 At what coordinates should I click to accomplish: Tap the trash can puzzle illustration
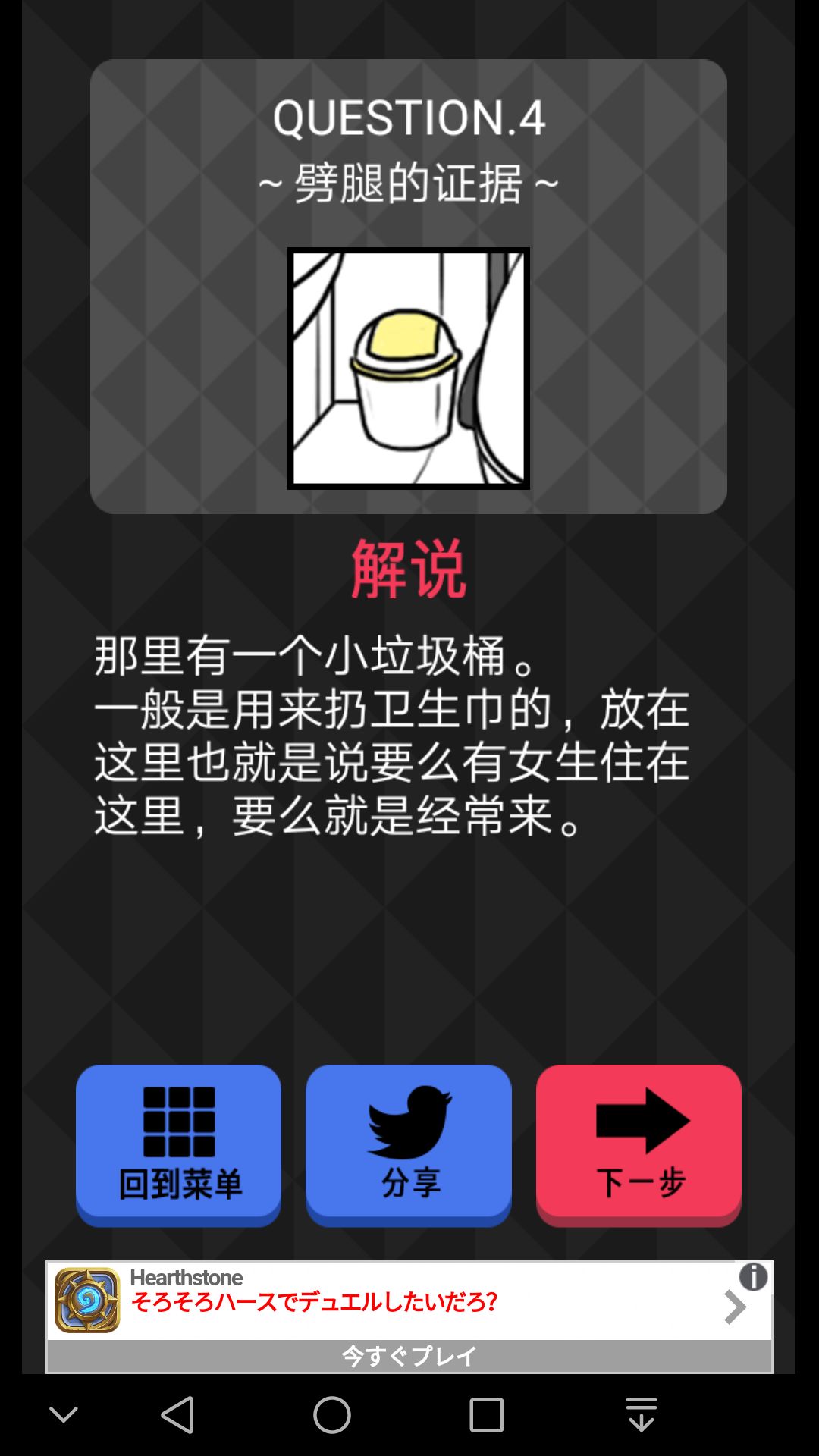(x=408, y=369)
